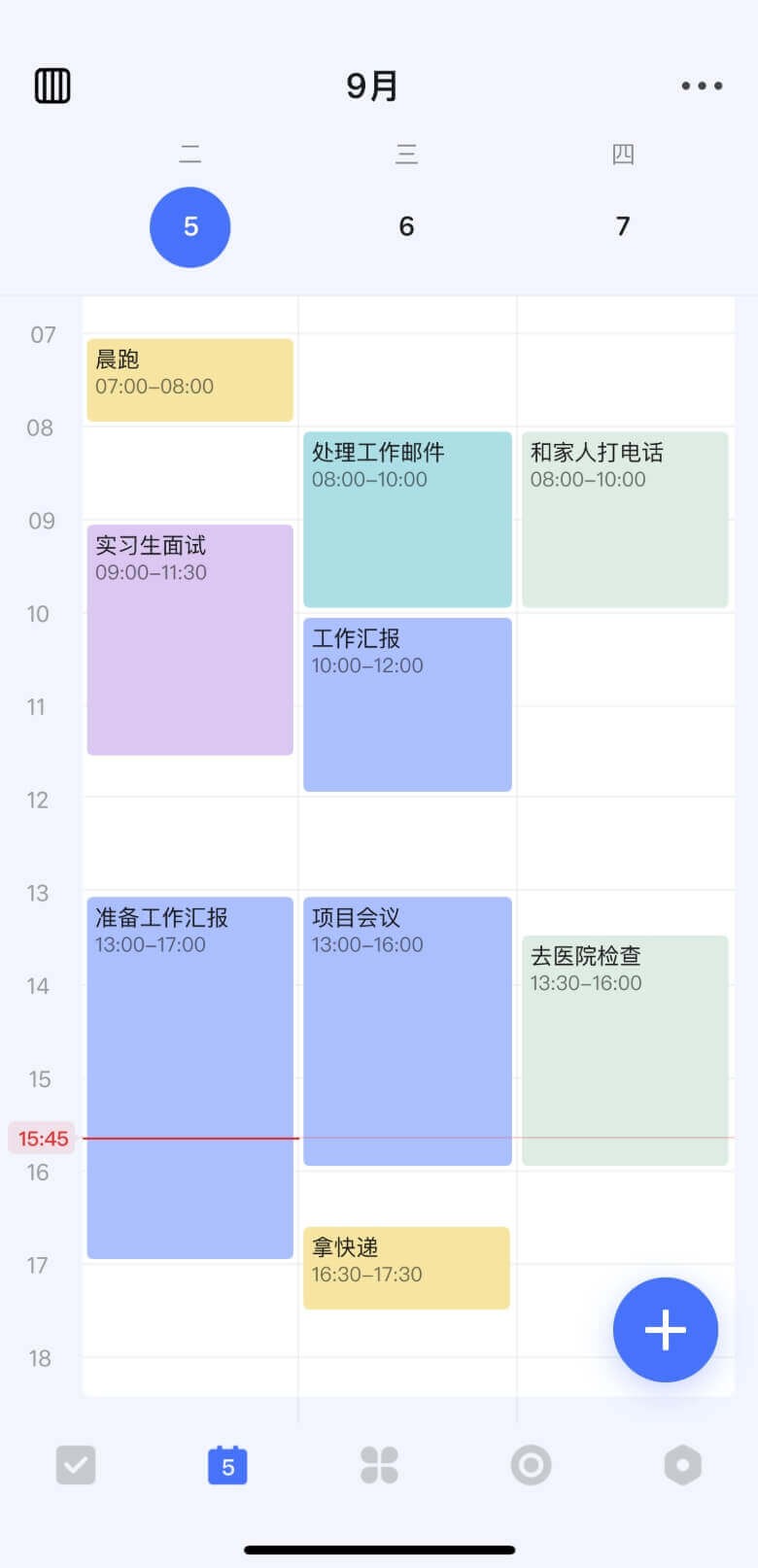This screenshot has height=1568, width=758.
Task: Open the 准备工作汇报 event
Action: [190, 1077]
